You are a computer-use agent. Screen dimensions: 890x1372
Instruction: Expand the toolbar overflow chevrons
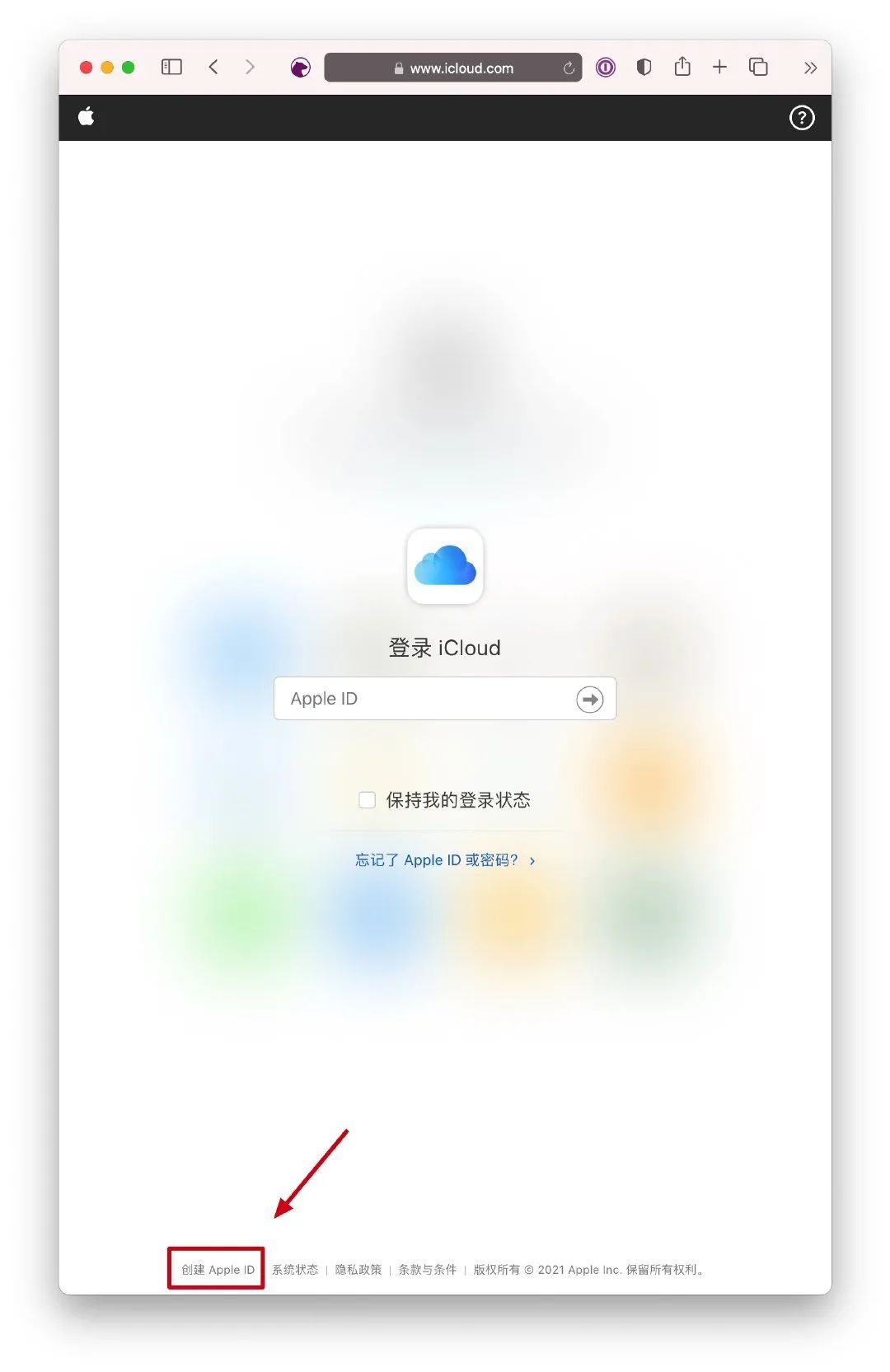point(810,68)
